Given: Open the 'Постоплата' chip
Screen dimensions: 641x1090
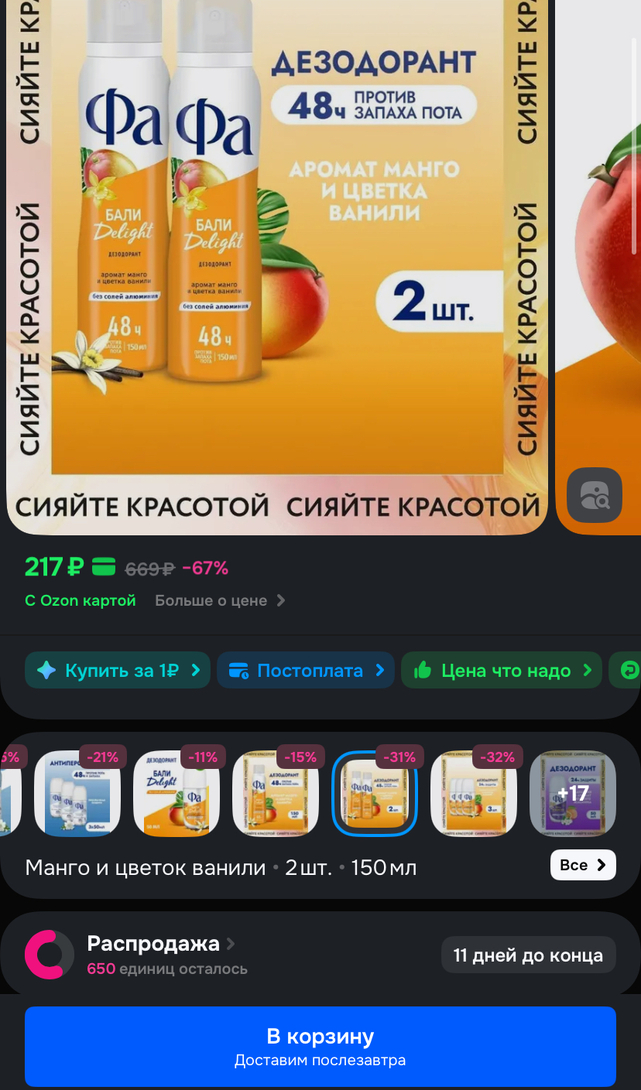Looking at the screenshot, I should [305, 670].
